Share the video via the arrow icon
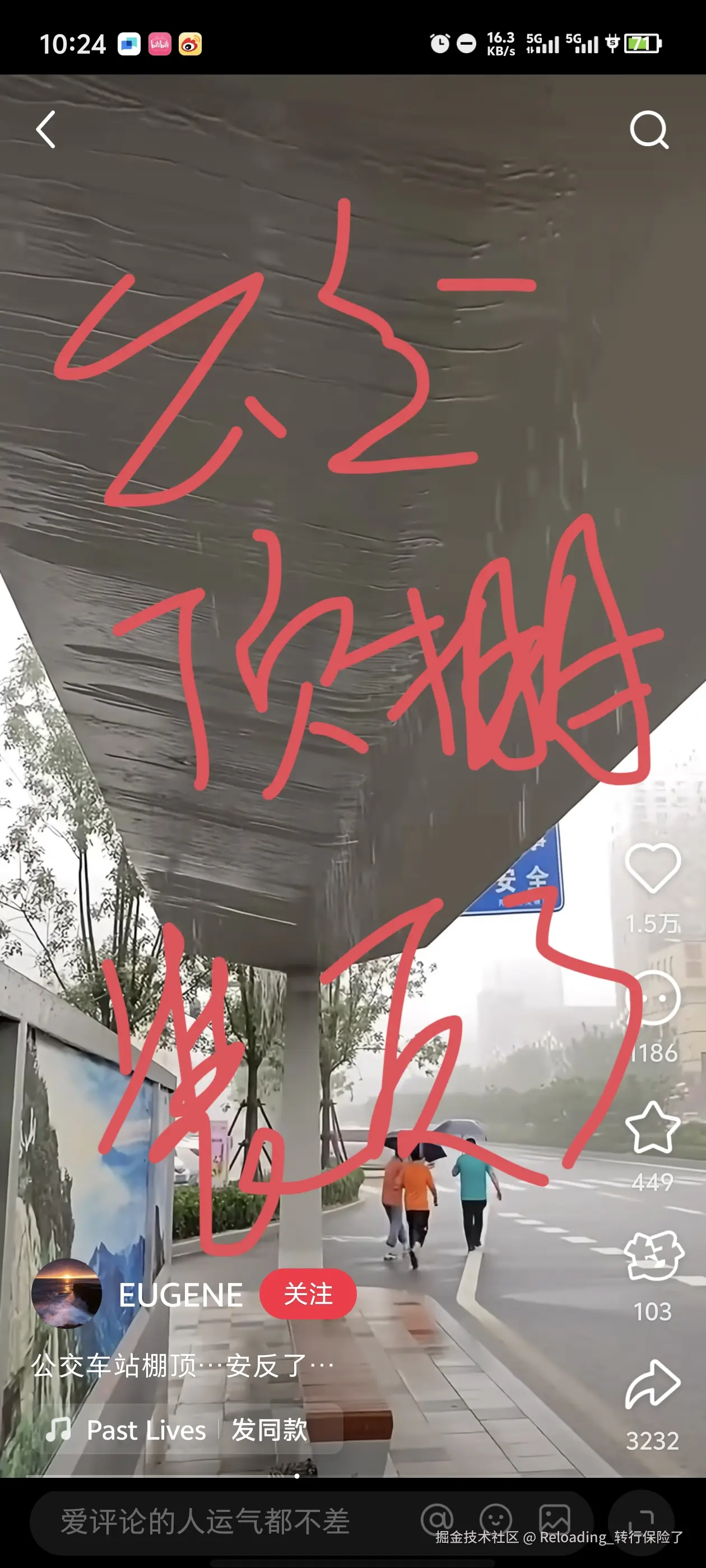This screenshot has height=1568, width=706. (x=652, y=1385)
